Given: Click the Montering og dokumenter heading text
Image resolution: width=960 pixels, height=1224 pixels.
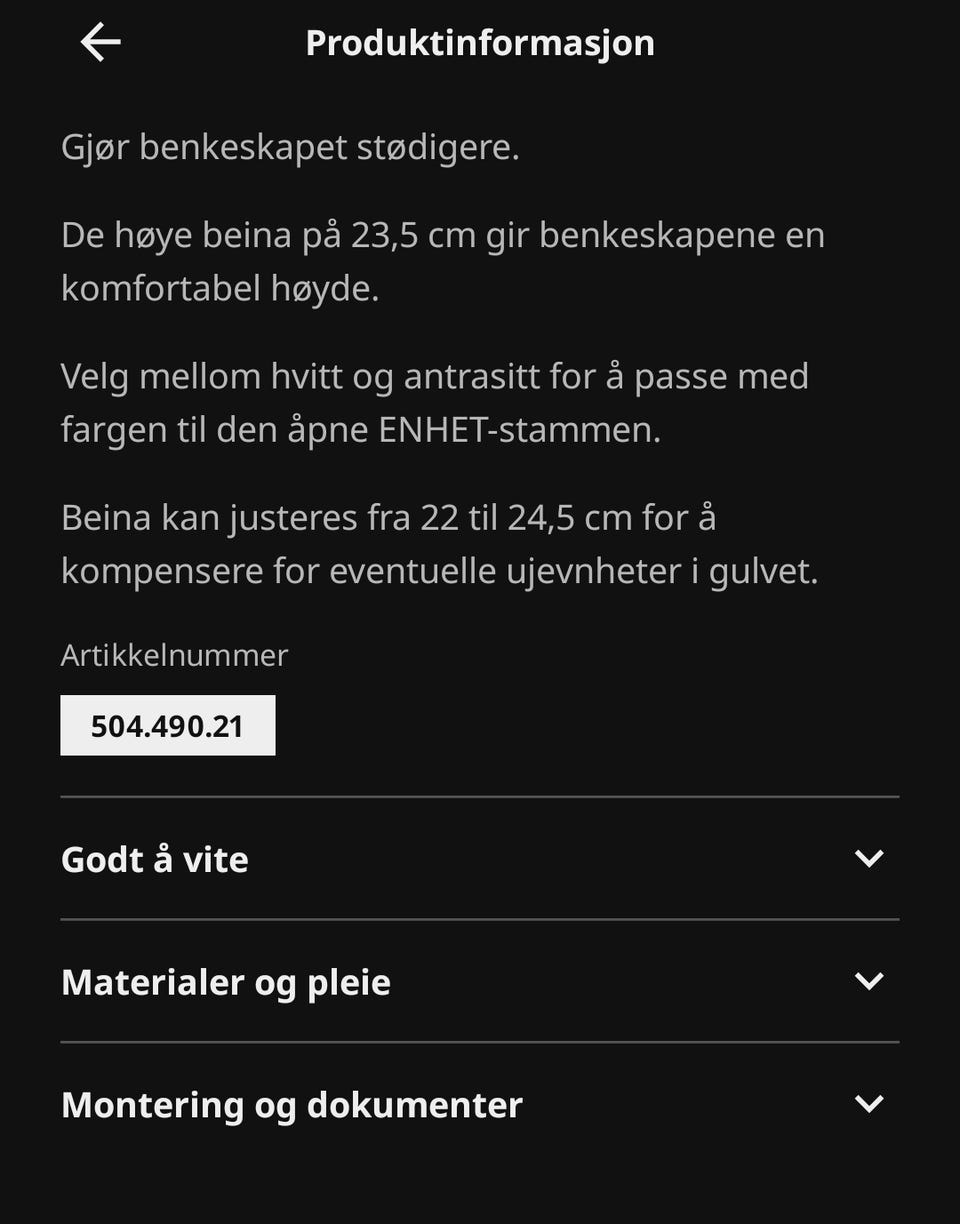Looking at the screenshot, I should click(x=291, y=1105).
